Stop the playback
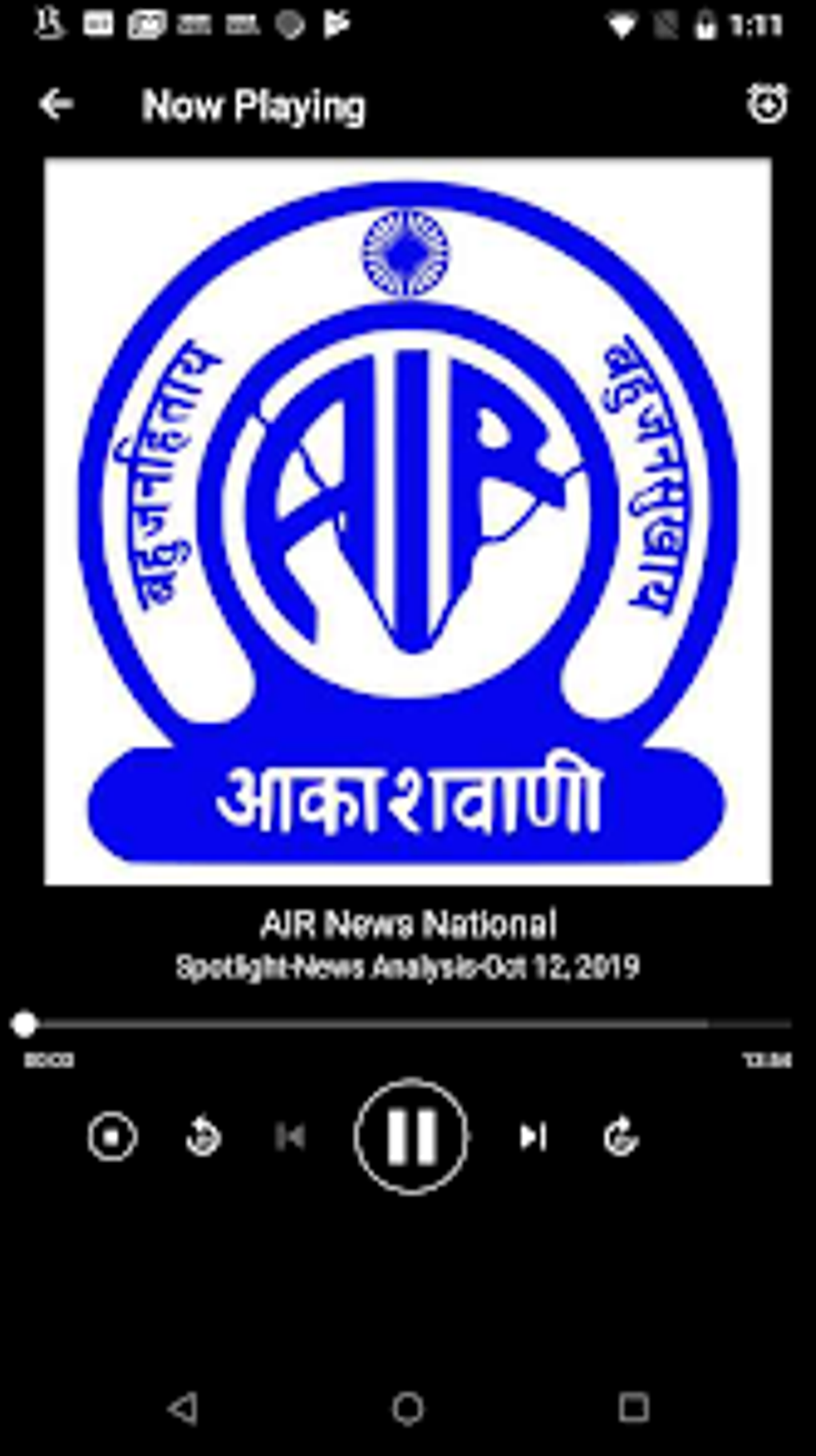 pos(112,1136)
